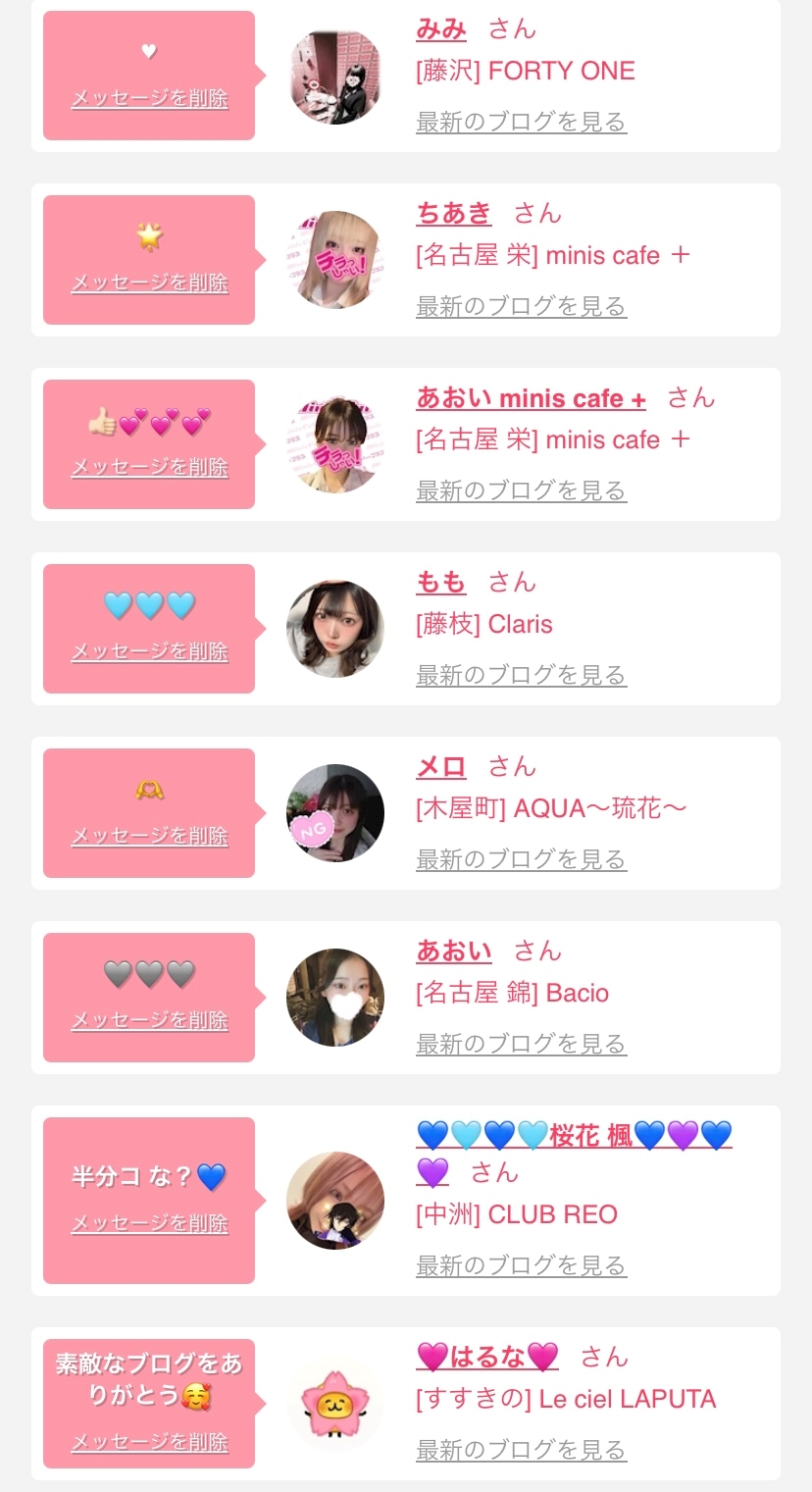Open みみ's profile name link
The width and height of the screenshot is (812, 1492).
click(x=441, y=29)
